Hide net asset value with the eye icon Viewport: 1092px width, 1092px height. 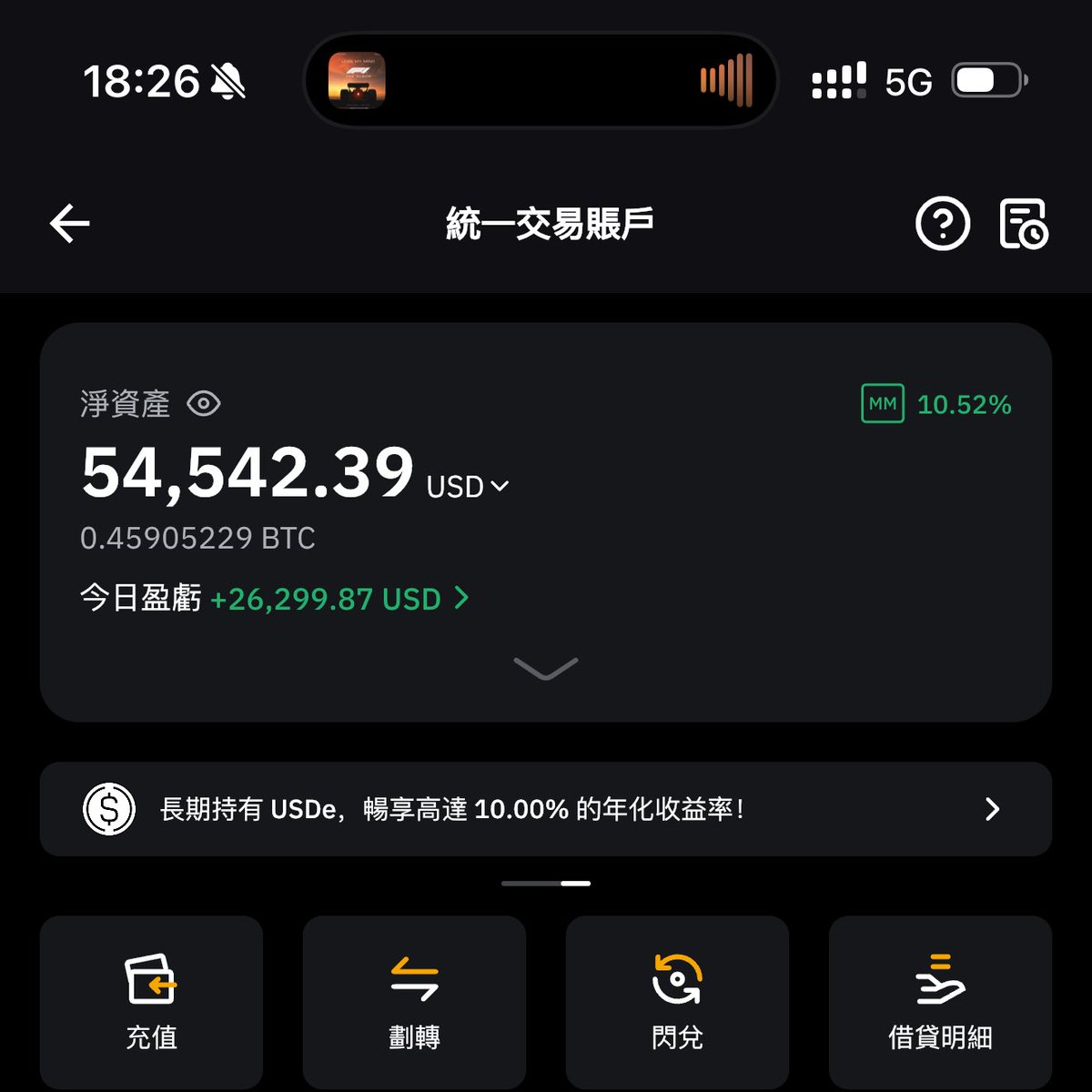[204, 403]
